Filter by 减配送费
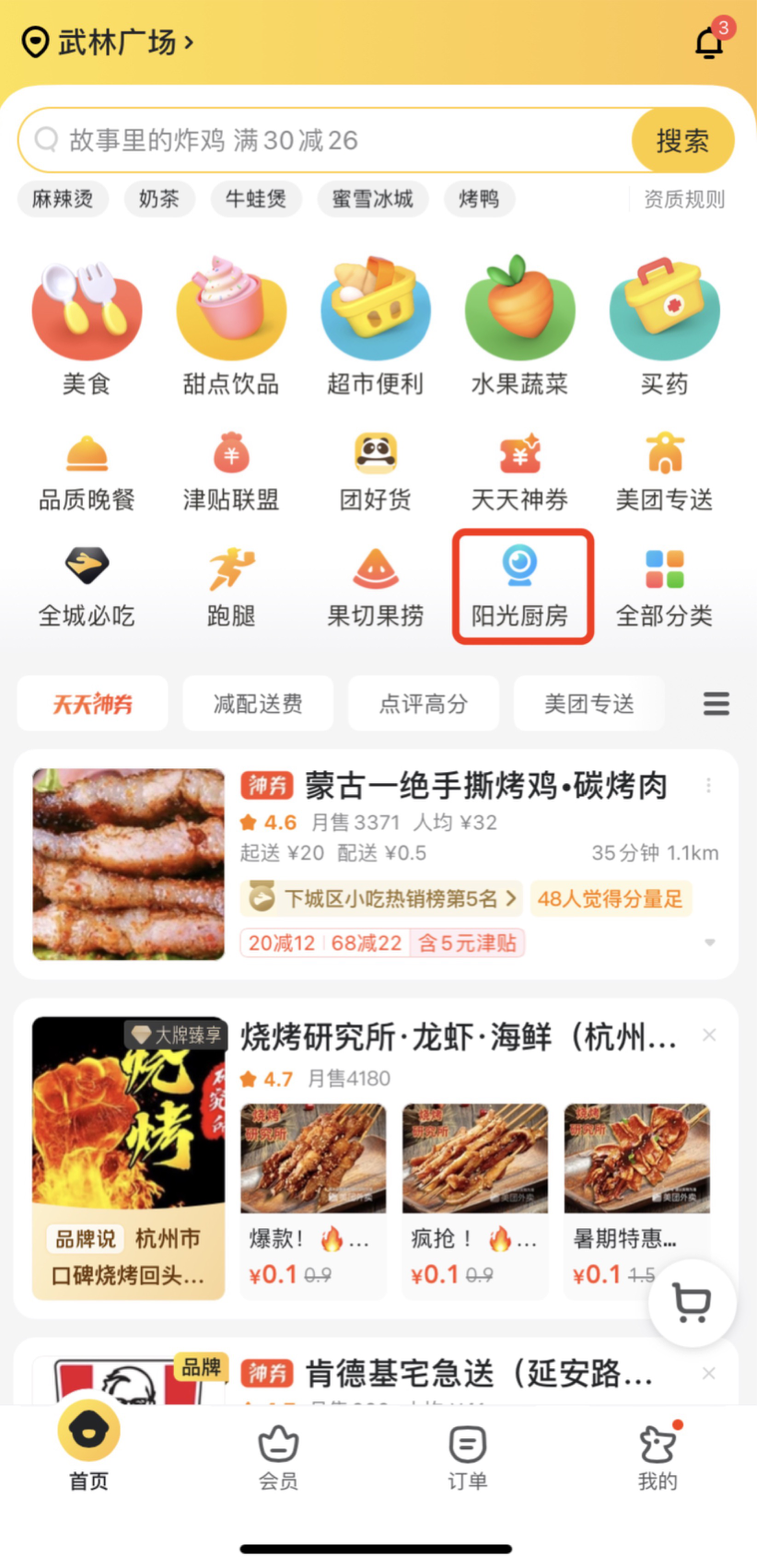Screen dimensions: 757x1568 click(258, 704)
